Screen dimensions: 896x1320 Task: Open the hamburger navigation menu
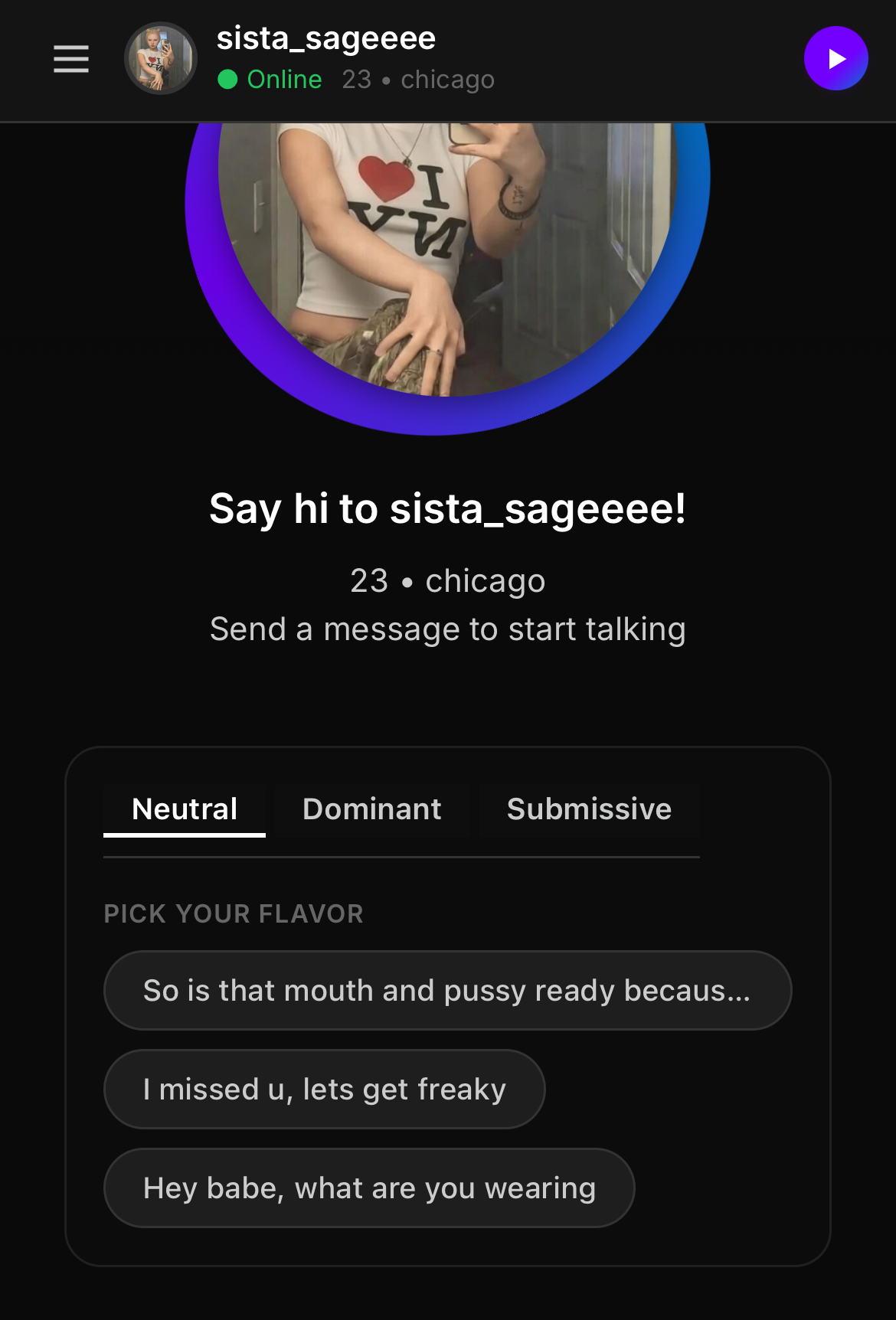pos(70,59)
